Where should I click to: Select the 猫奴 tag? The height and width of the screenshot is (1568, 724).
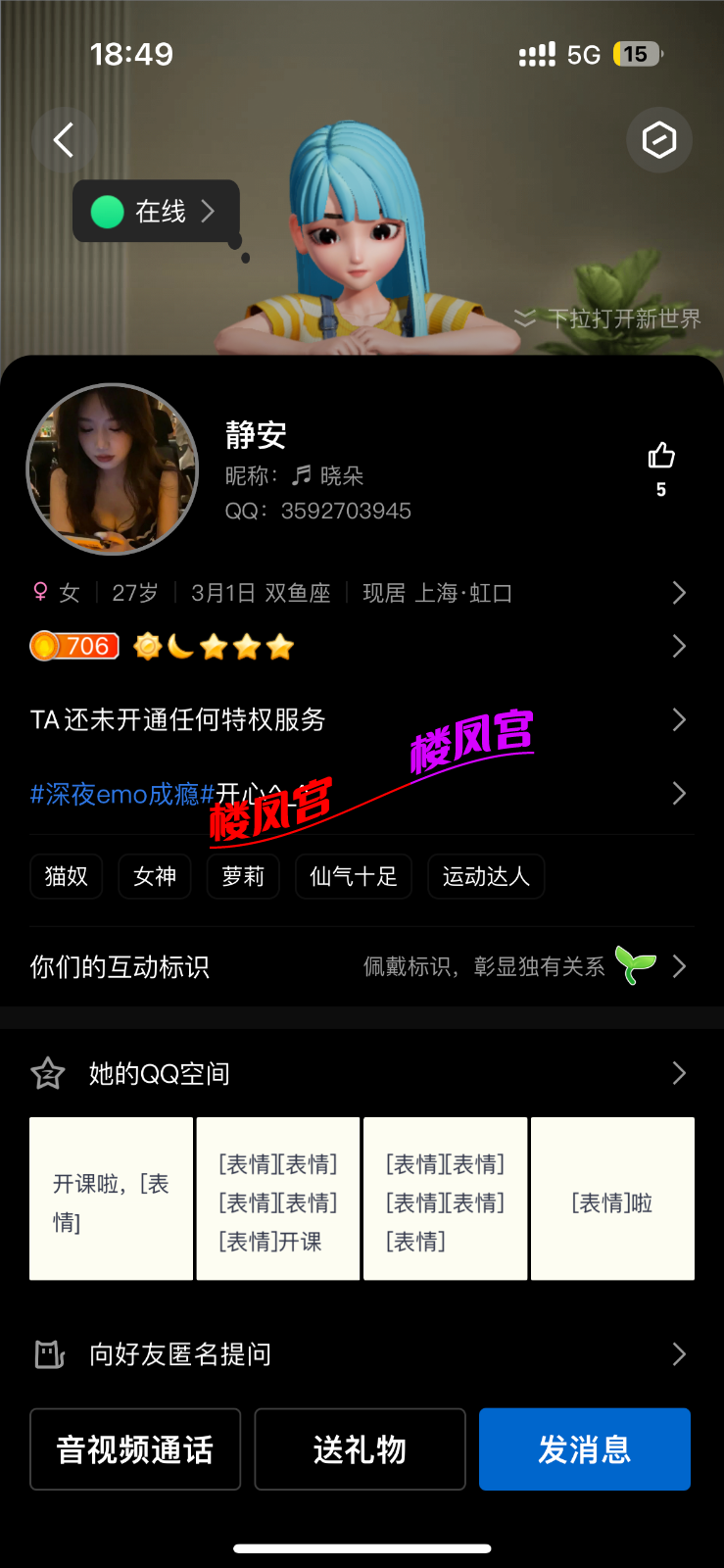click(67, 876)
